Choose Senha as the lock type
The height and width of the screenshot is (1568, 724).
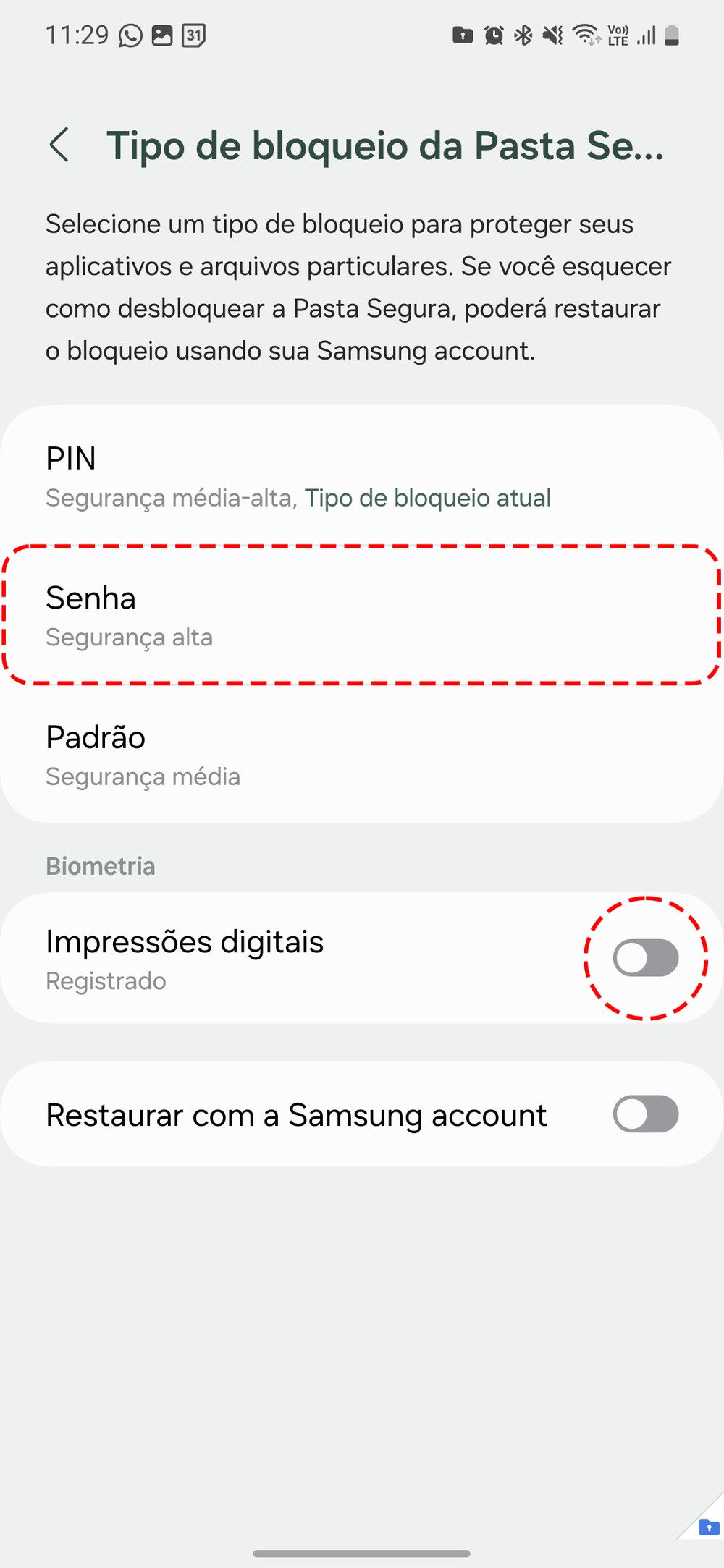(362, 615)
